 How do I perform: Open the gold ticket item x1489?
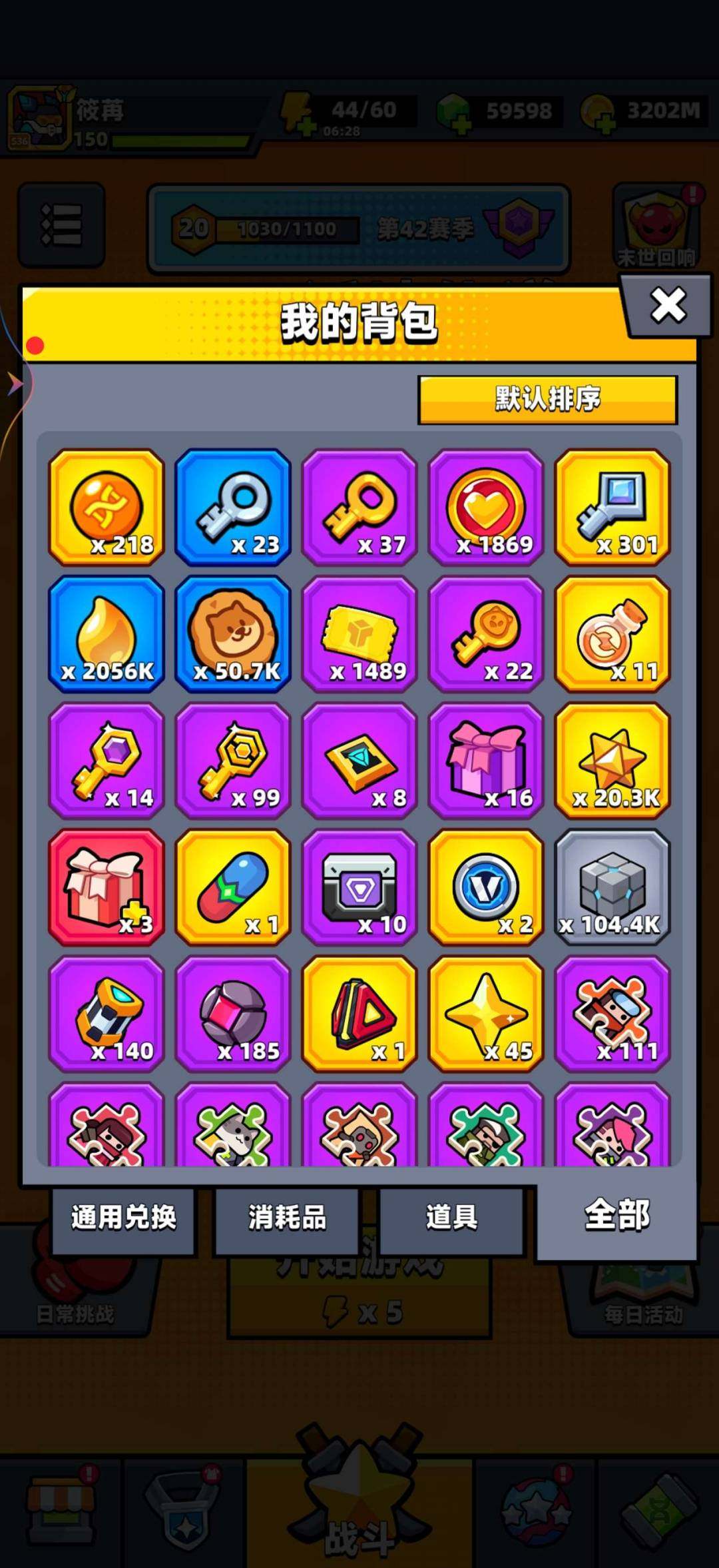click(359, 634)
